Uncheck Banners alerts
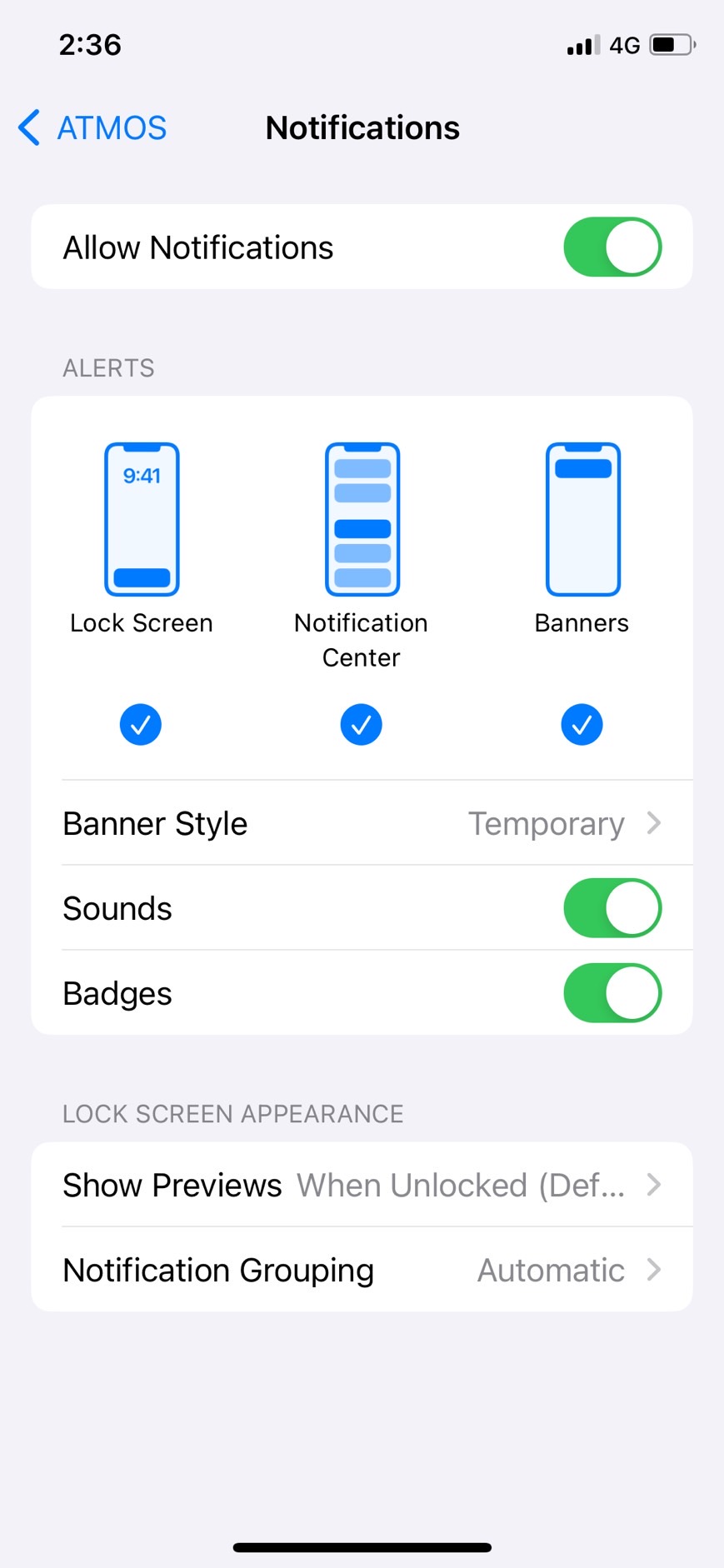This screenshot has height=1568, width=724. click(x=582, y=724)
